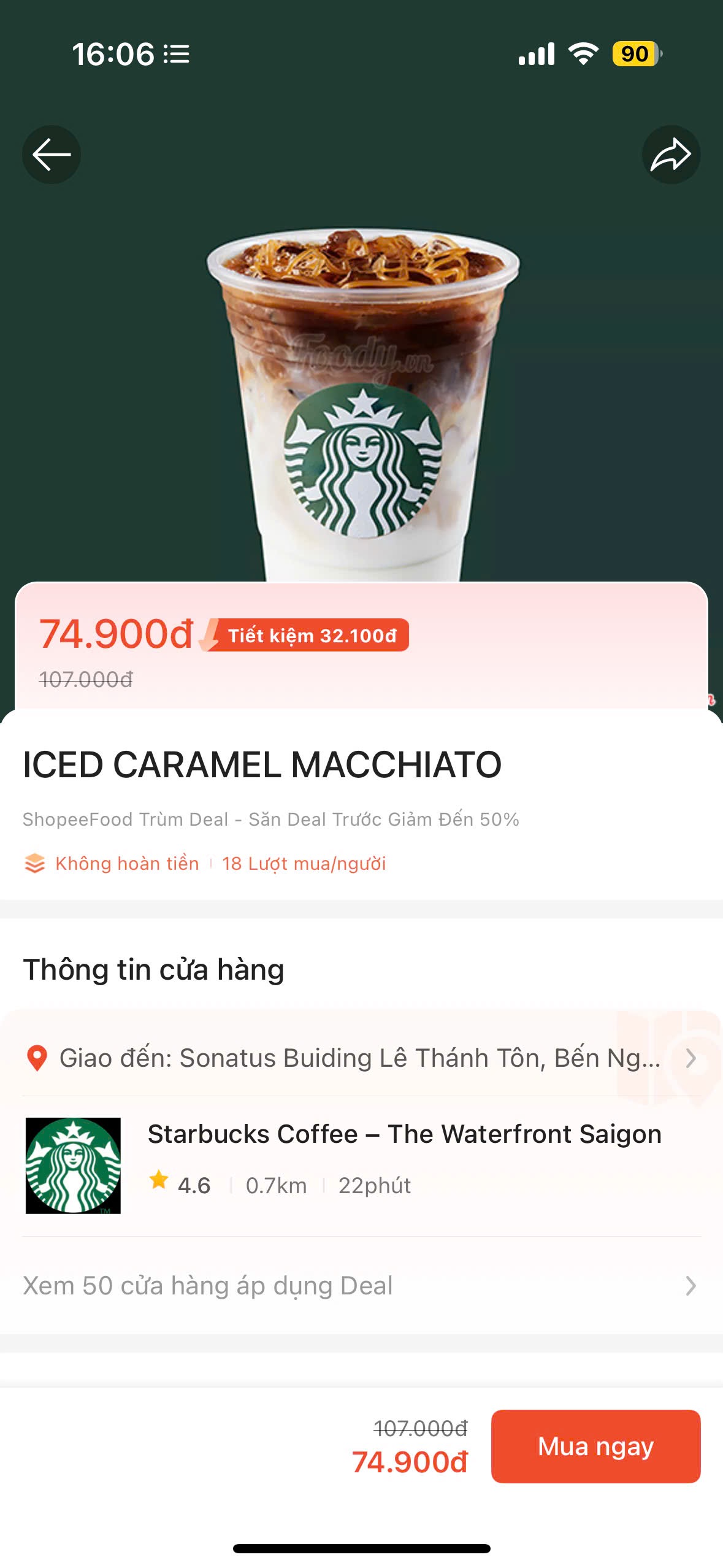Tap the Mua ngay button
Viewport: 723px width, 1568px height.
[595, 1446]
